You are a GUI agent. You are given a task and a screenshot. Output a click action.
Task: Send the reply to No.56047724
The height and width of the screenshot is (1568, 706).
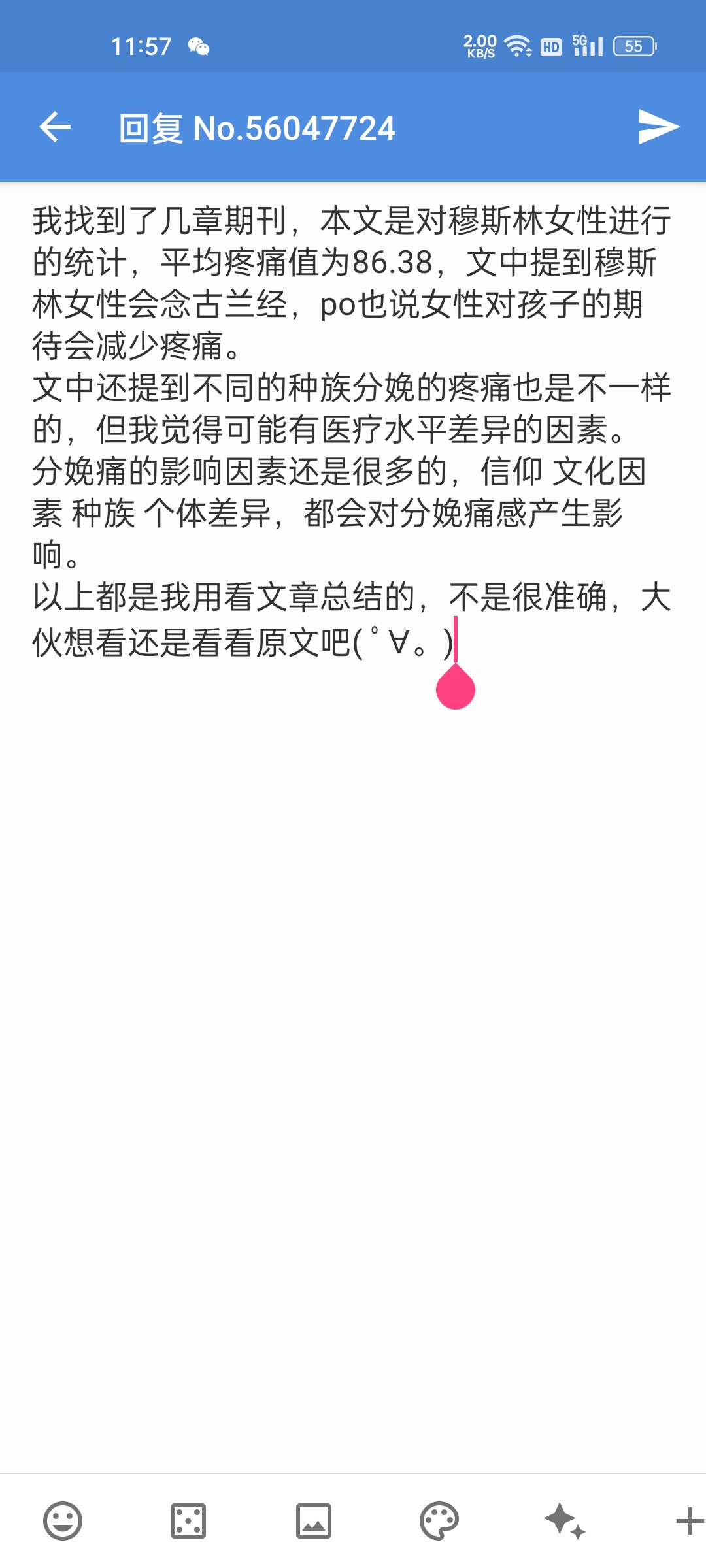[658, 127]
